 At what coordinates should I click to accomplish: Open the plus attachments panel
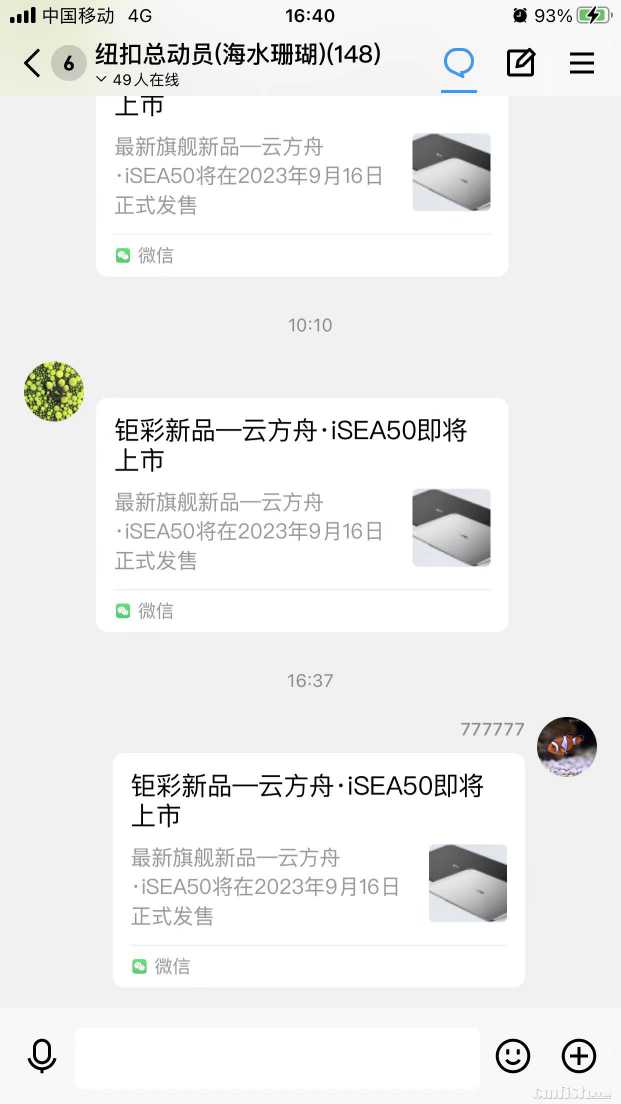pyautogui.click(x=579, y=1056)
